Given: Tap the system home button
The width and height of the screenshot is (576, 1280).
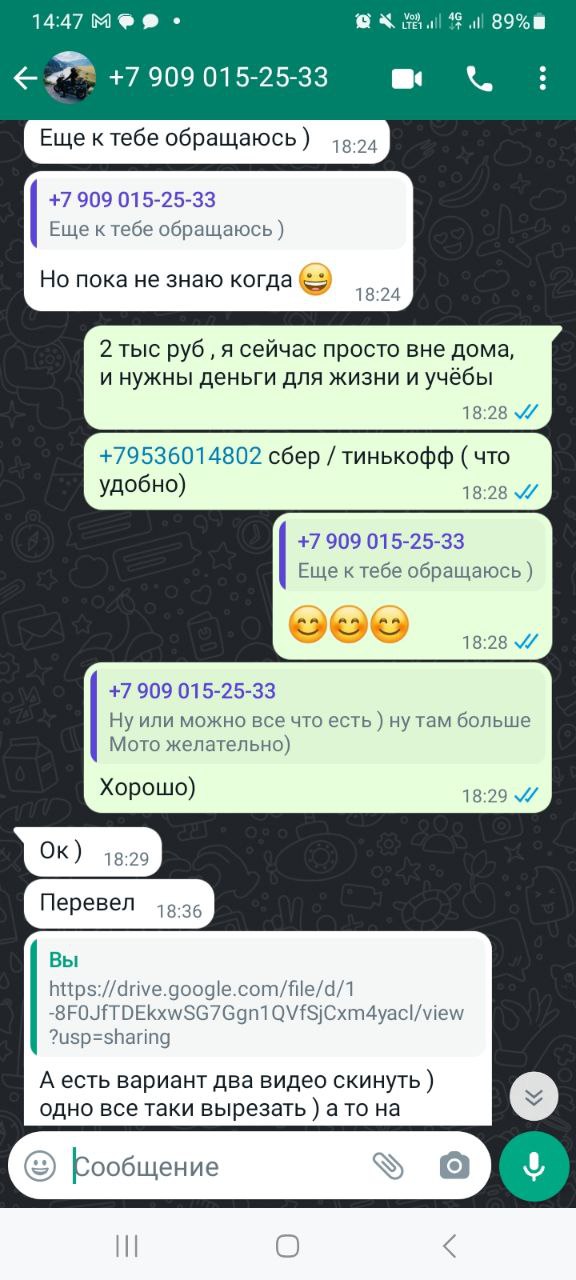Looking at the screenshot, I should click(288, 1245).
